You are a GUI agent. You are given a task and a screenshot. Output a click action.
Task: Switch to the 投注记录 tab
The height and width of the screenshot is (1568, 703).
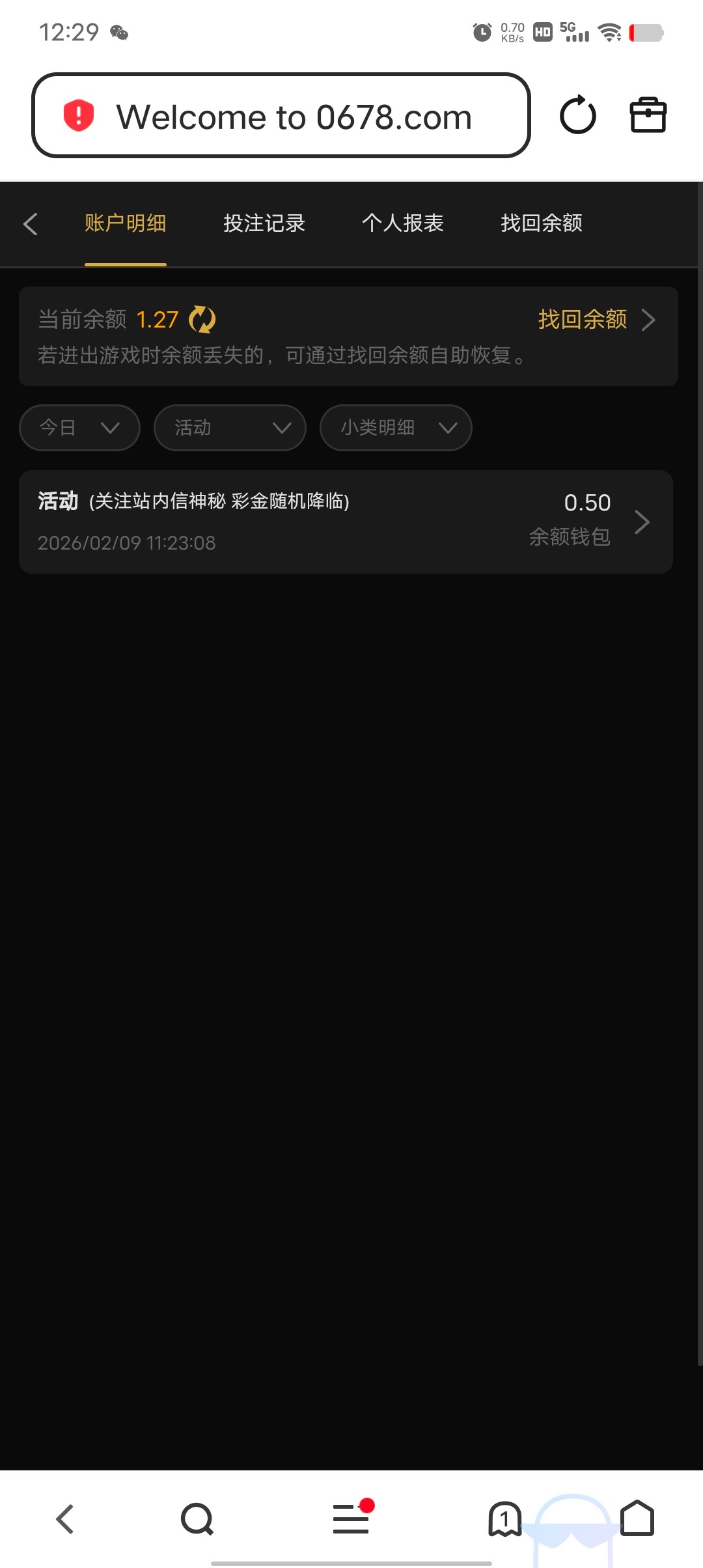pos(264,223)
